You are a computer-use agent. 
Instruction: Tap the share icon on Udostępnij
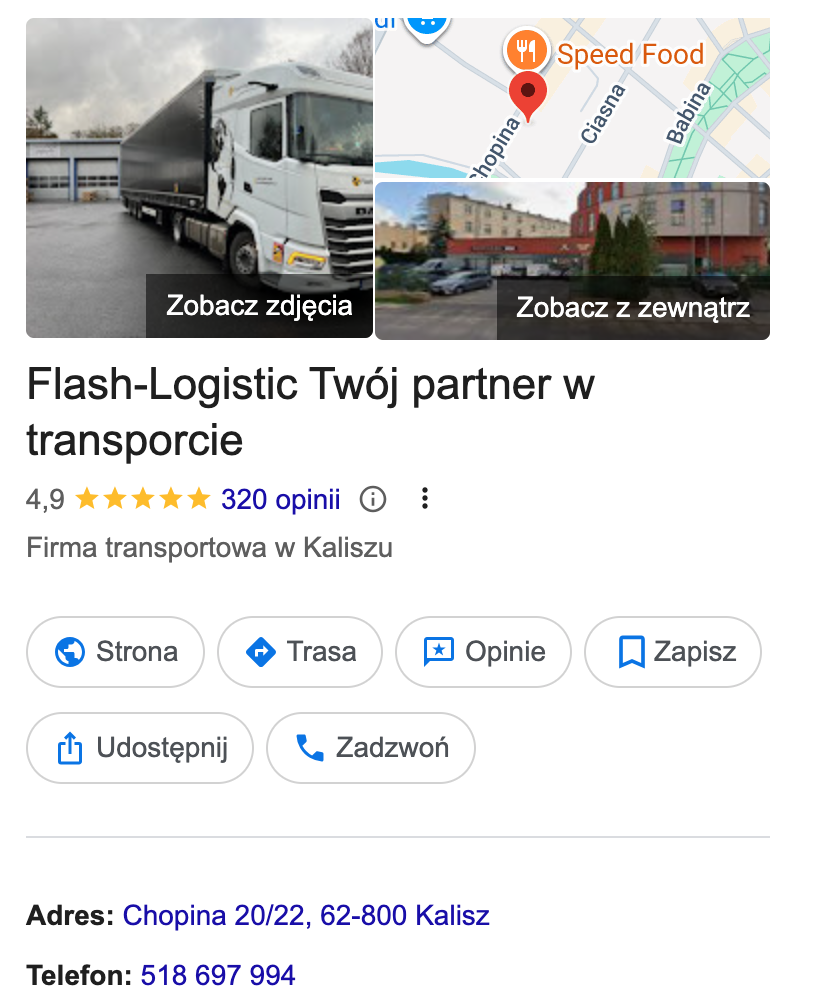(71, 747)
